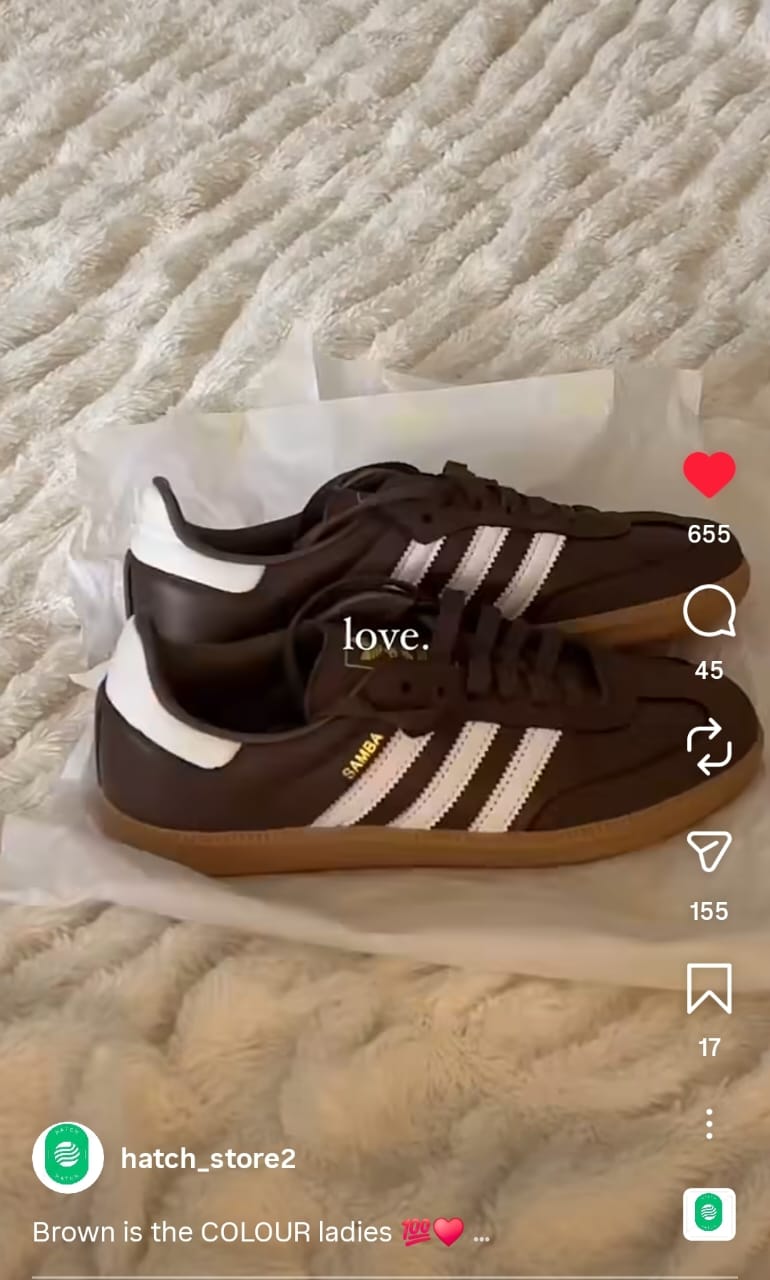Unlike the reel with the red heart
The width and height of the screenshot is (770, 1280).
click(709, 474)
